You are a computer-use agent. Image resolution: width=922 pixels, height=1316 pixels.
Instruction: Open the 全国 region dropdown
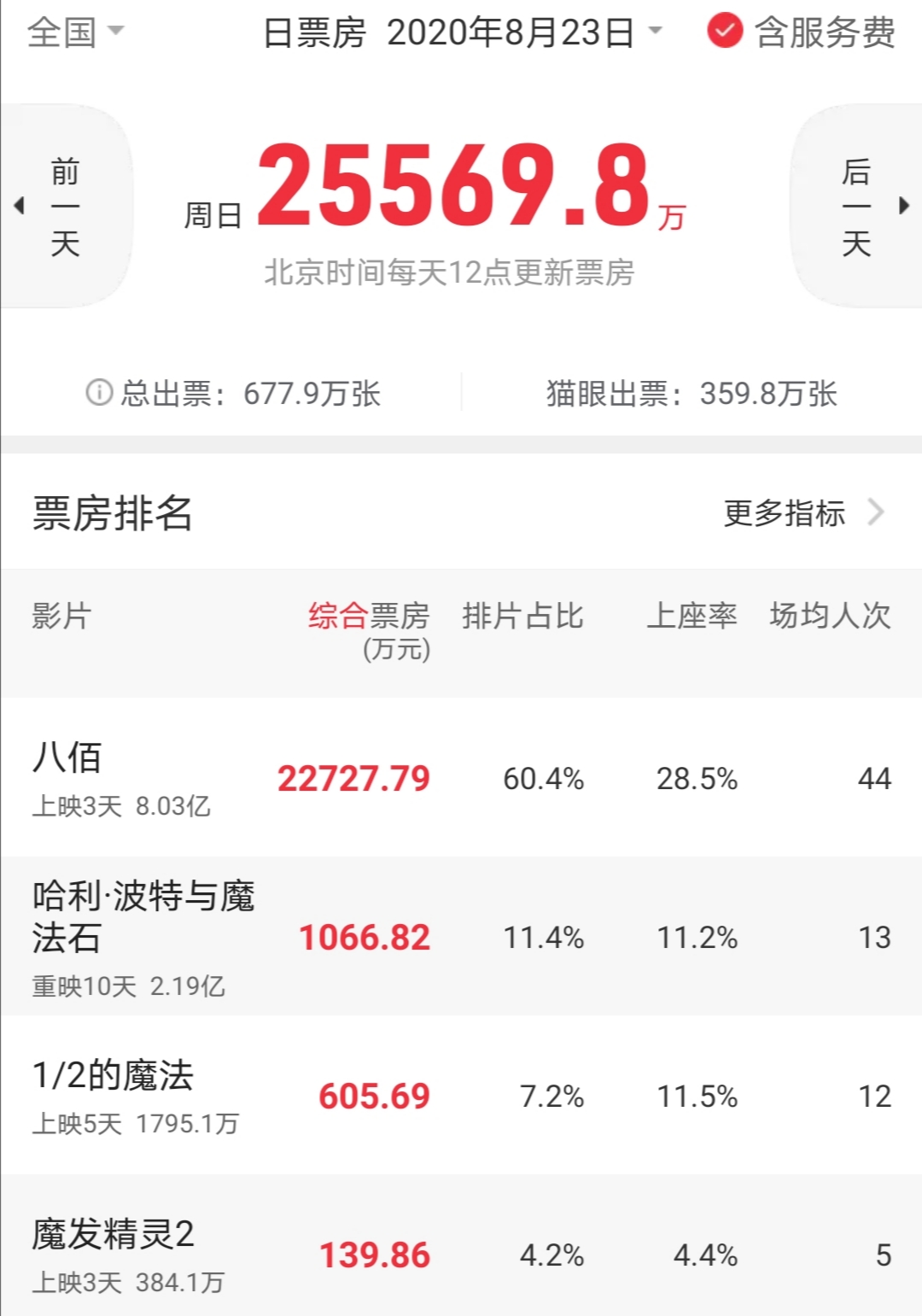click(75, 32)
